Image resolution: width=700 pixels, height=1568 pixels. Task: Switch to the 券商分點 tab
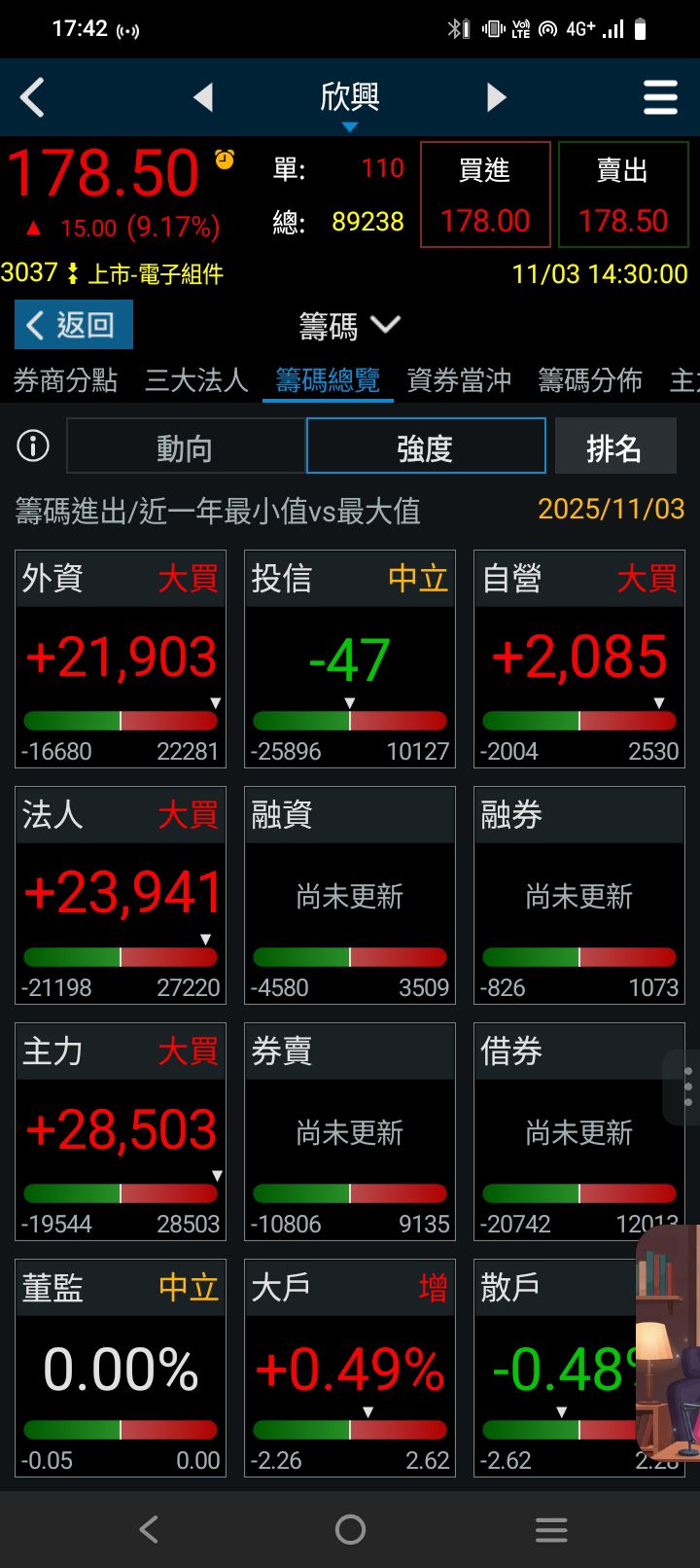(x=65, y=380)
